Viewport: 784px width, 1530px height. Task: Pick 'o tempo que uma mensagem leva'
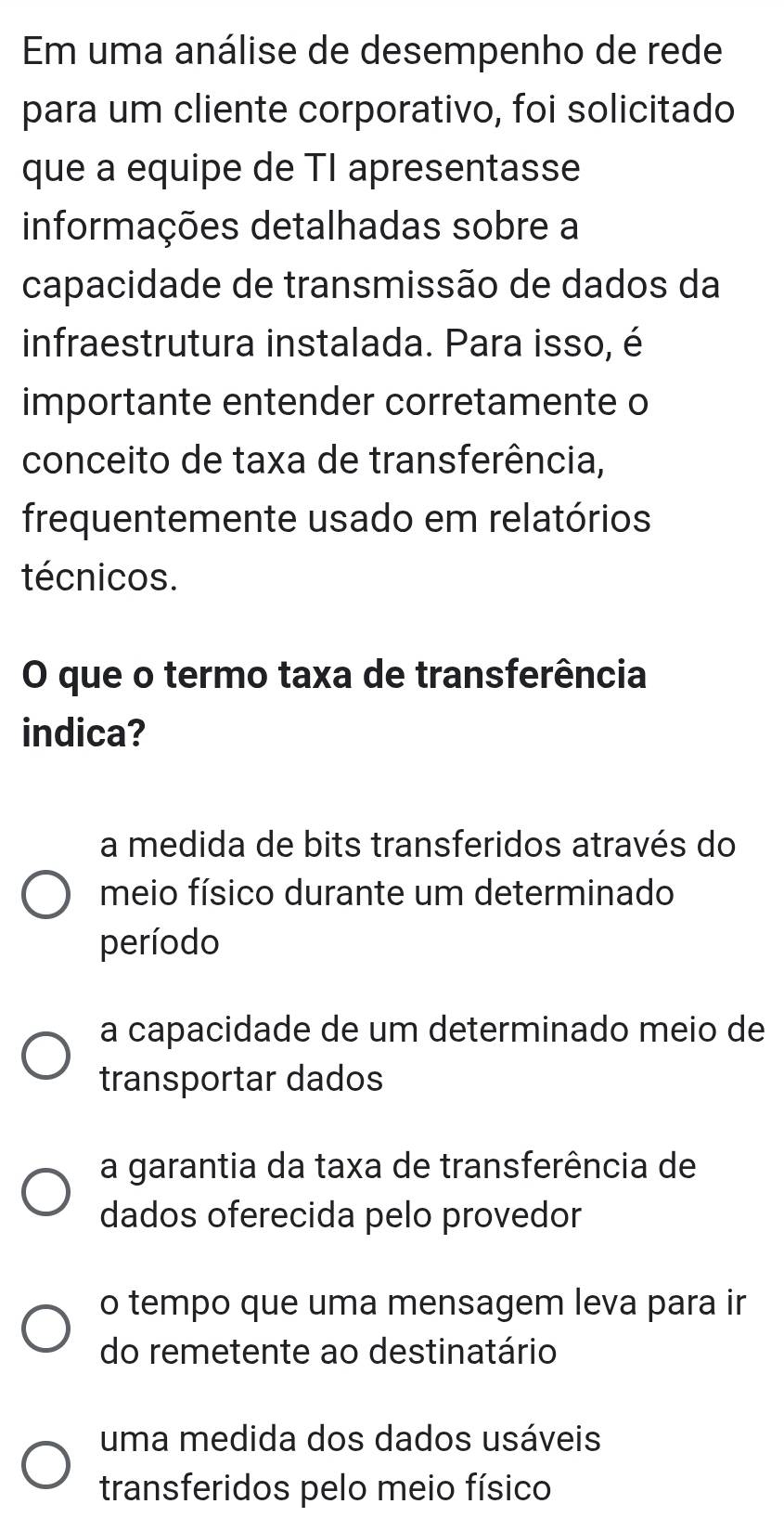pyautogui.click(x=45, y=1328)
